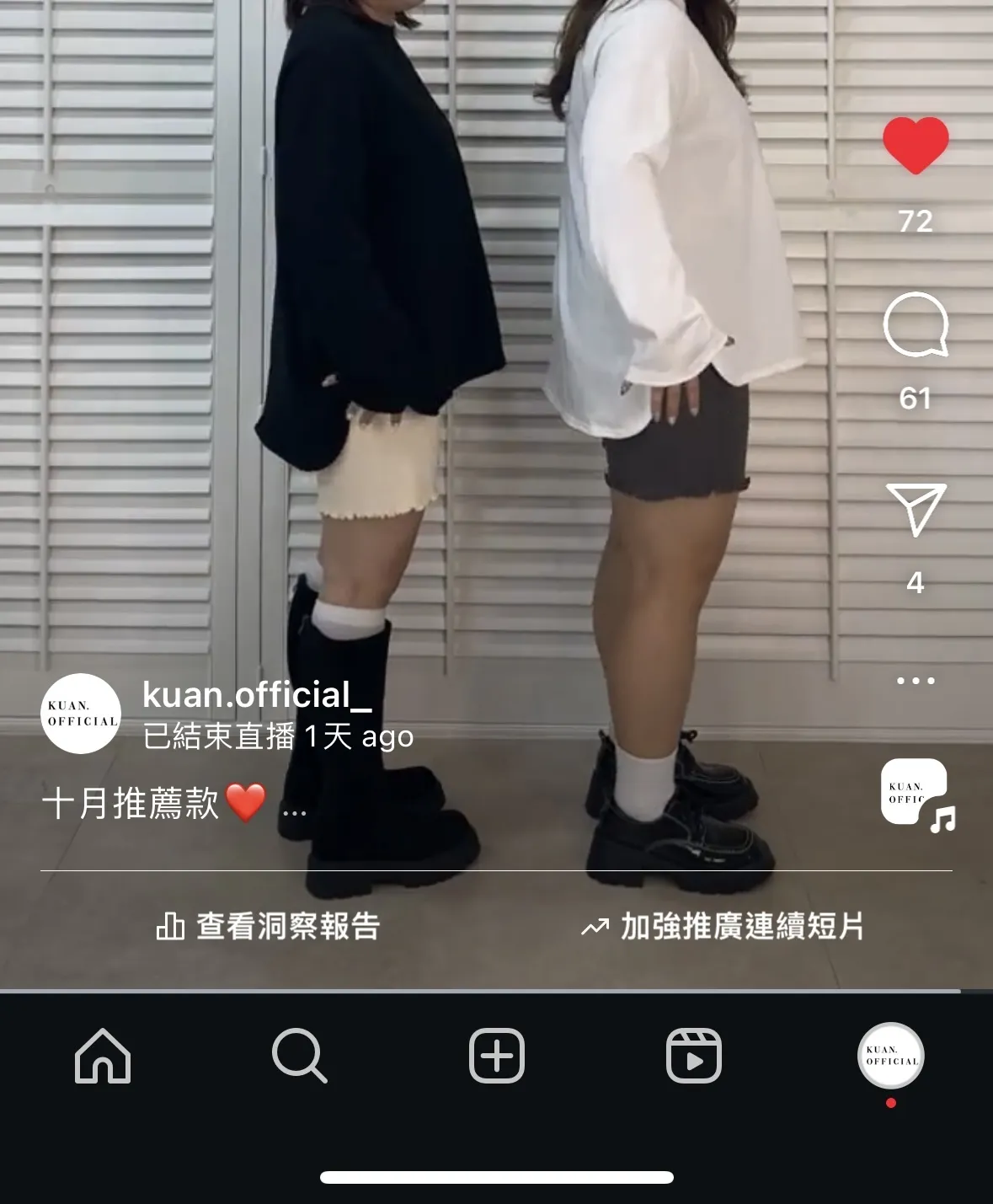The image size is (993, 1204).
Task: Open my profile tab in the bottom bar
Action: click(891, 1056)
